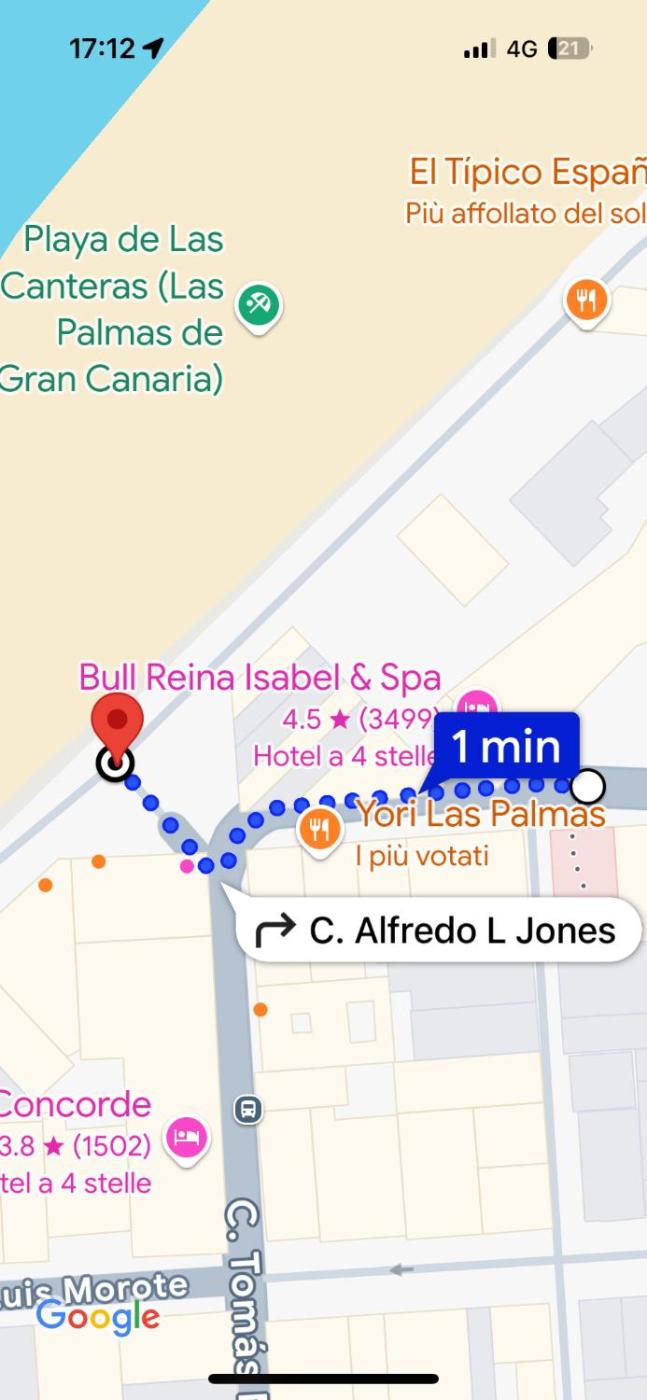View the Concorde hotel pin details

click(x=187, y=1137)
